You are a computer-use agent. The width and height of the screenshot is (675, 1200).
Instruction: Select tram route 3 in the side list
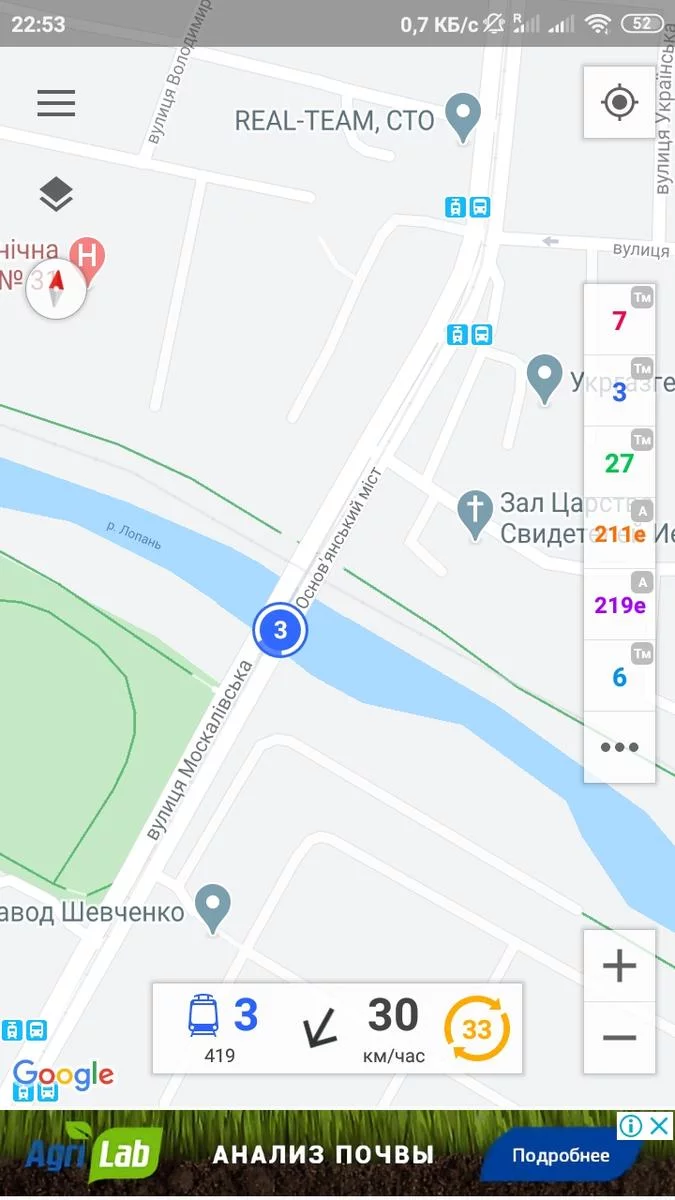619,391
